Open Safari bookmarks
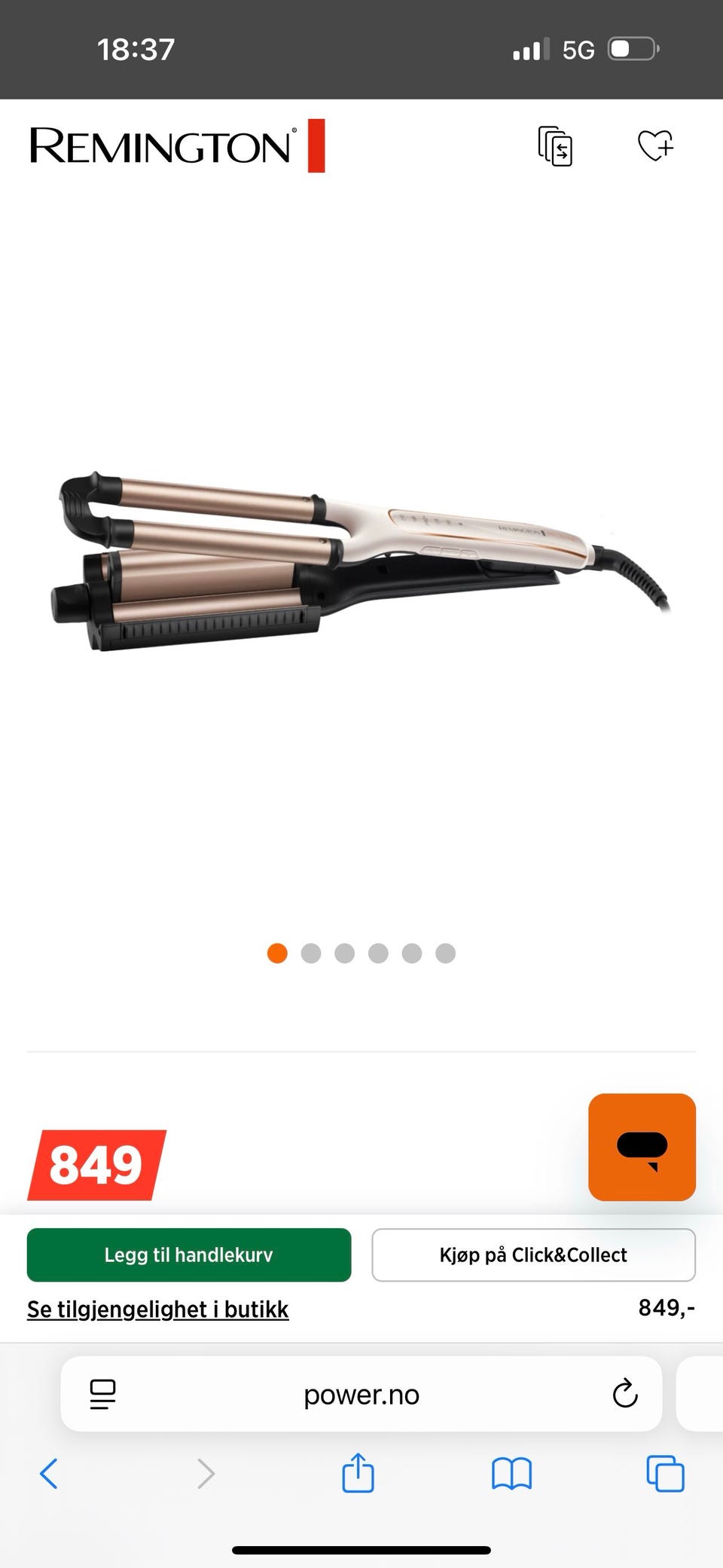The width and height of the screenshot is (723, 1568). pos(511,1473)
